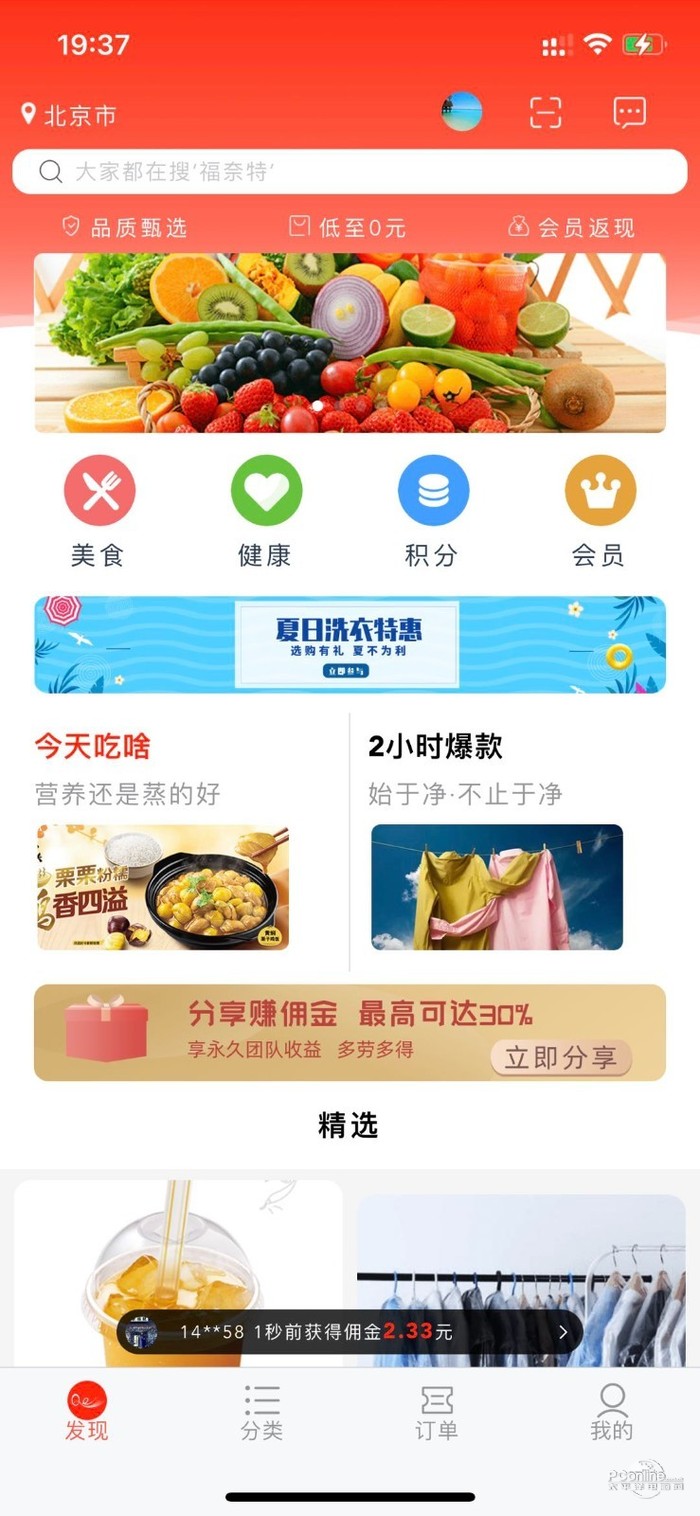Switch to the 订单 tab
The width and height of the screenshot is (700, 1516).
tap(437, 1412)
